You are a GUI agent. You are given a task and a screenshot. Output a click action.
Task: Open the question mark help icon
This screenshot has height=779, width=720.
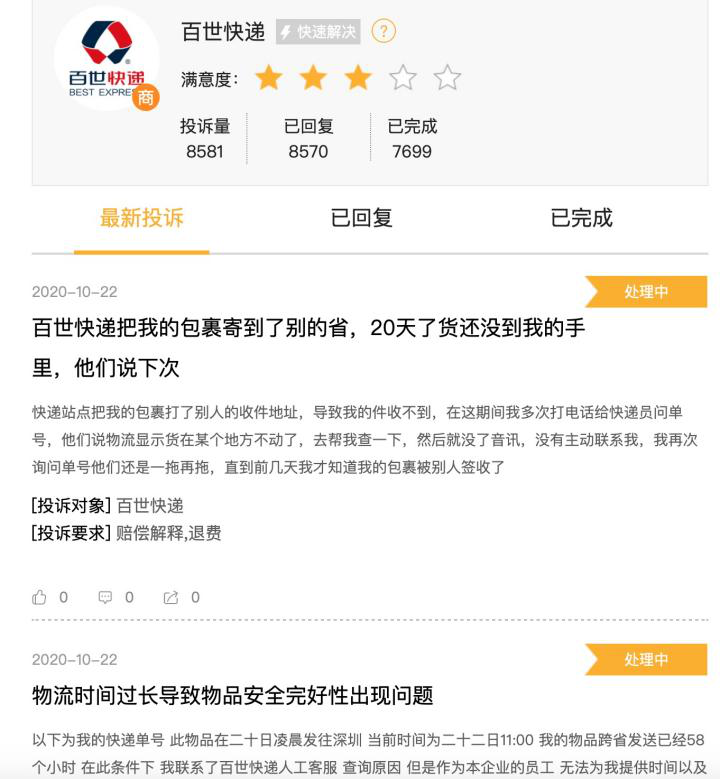[383, 31]
